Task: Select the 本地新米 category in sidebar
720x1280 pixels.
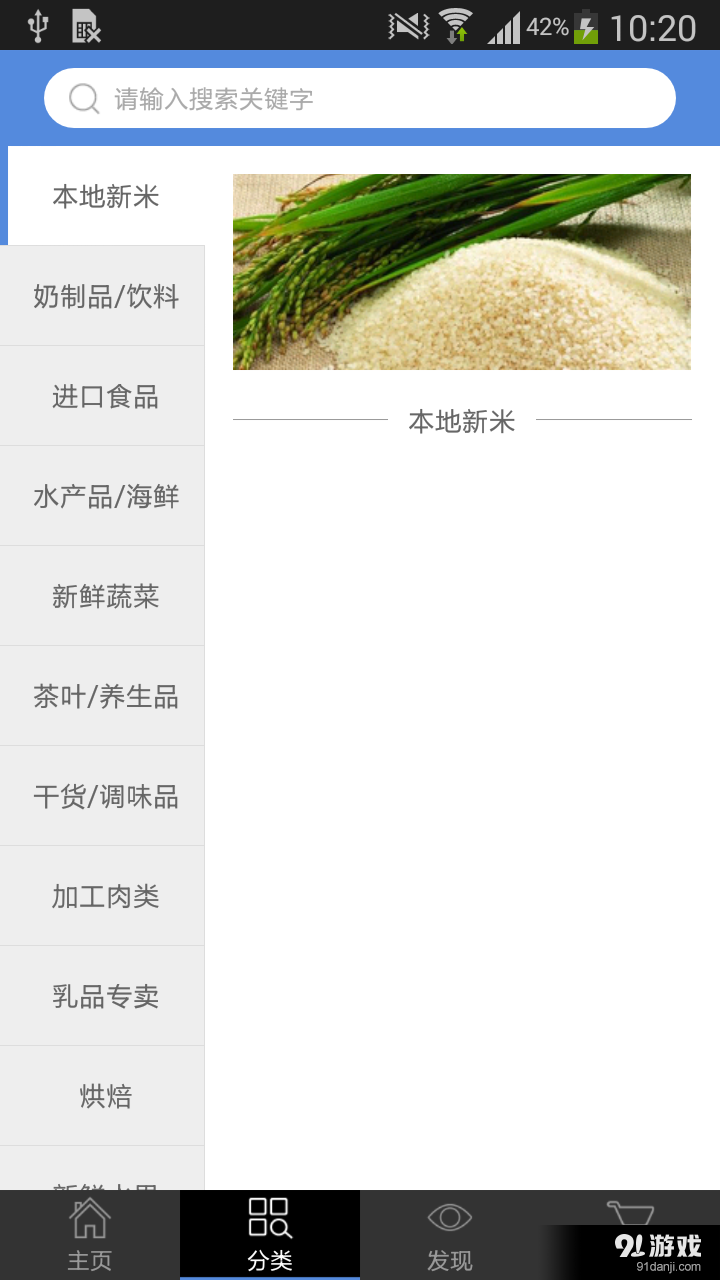Action: [x=104, y=197]
